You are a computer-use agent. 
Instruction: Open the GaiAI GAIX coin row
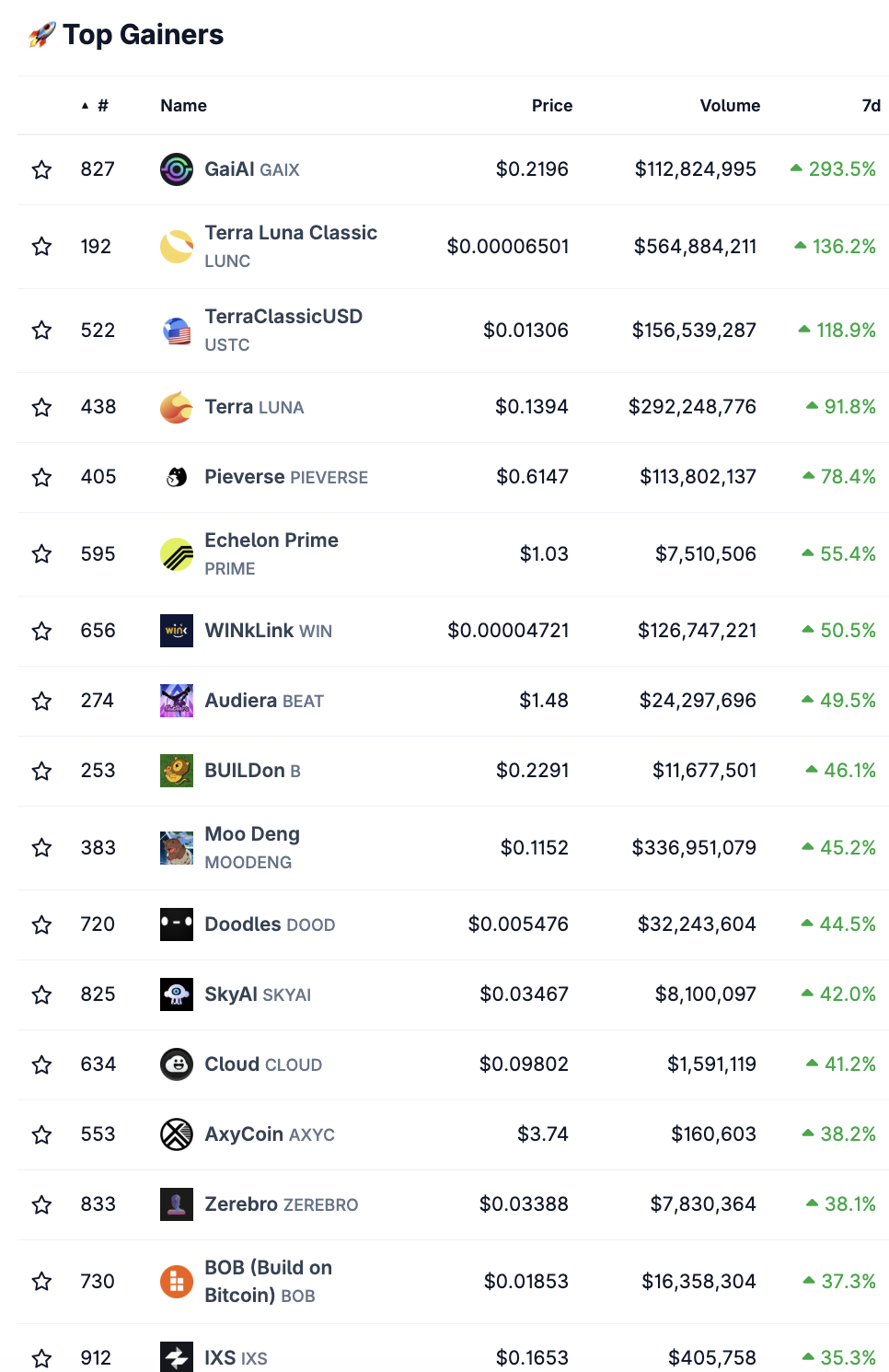(251, 169)
